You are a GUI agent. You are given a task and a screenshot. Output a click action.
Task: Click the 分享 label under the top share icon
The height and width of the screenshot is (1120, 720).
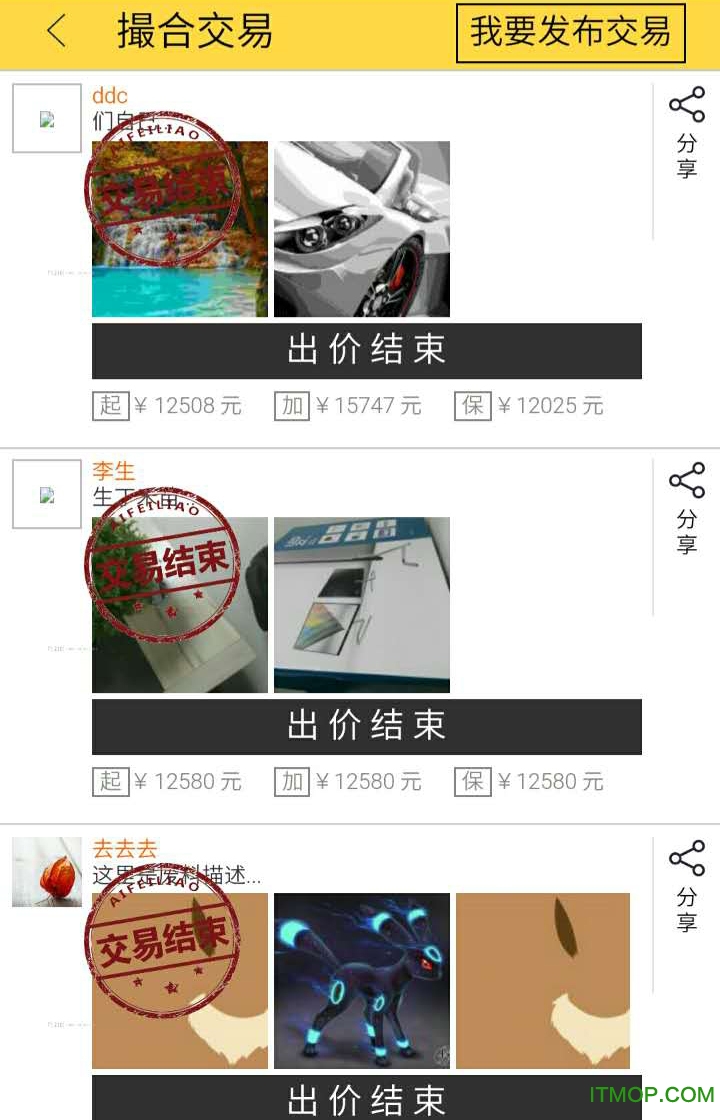coord(687,155)
